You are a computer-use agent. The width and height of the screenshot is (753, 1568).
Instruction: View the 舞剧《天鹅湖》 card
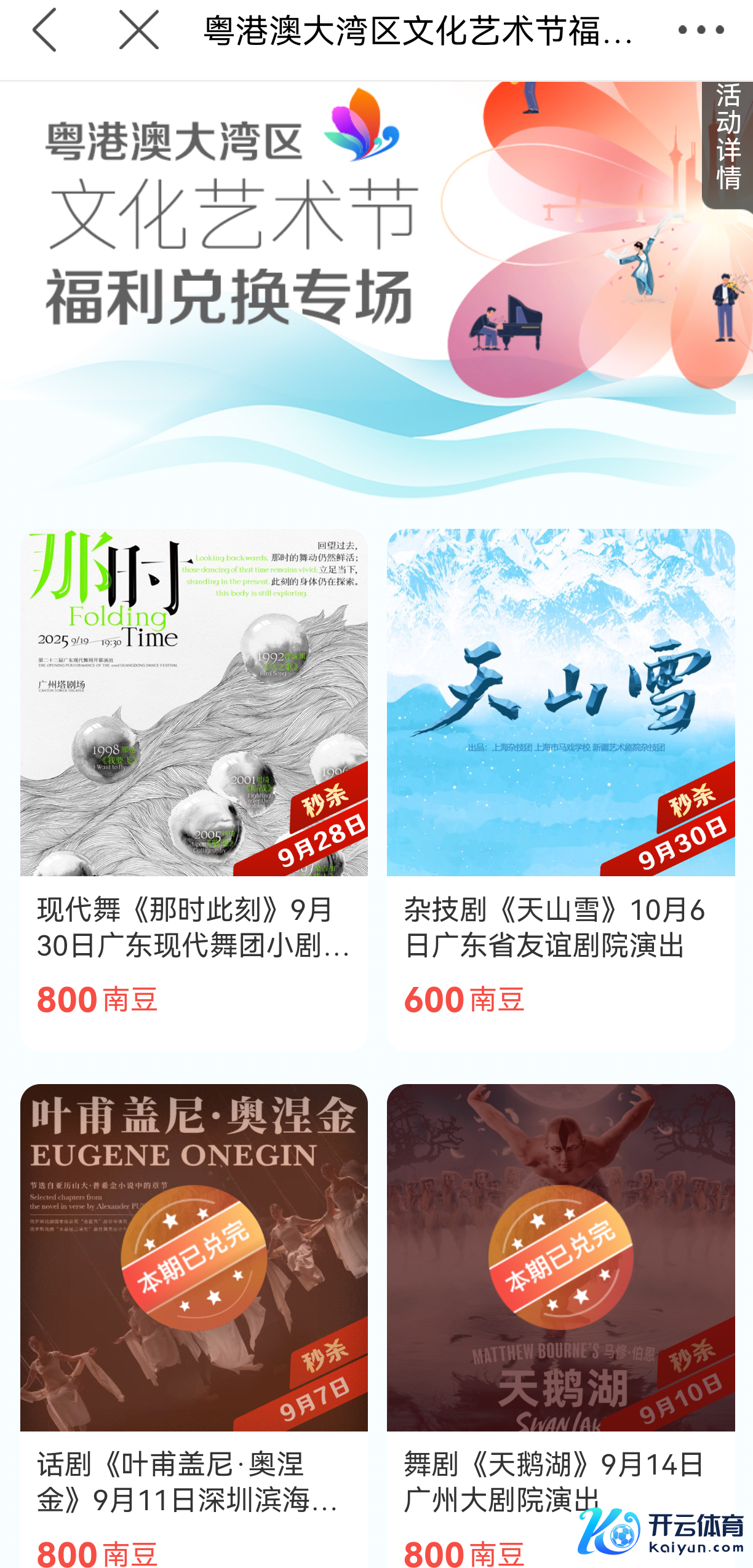[560, 1322]
